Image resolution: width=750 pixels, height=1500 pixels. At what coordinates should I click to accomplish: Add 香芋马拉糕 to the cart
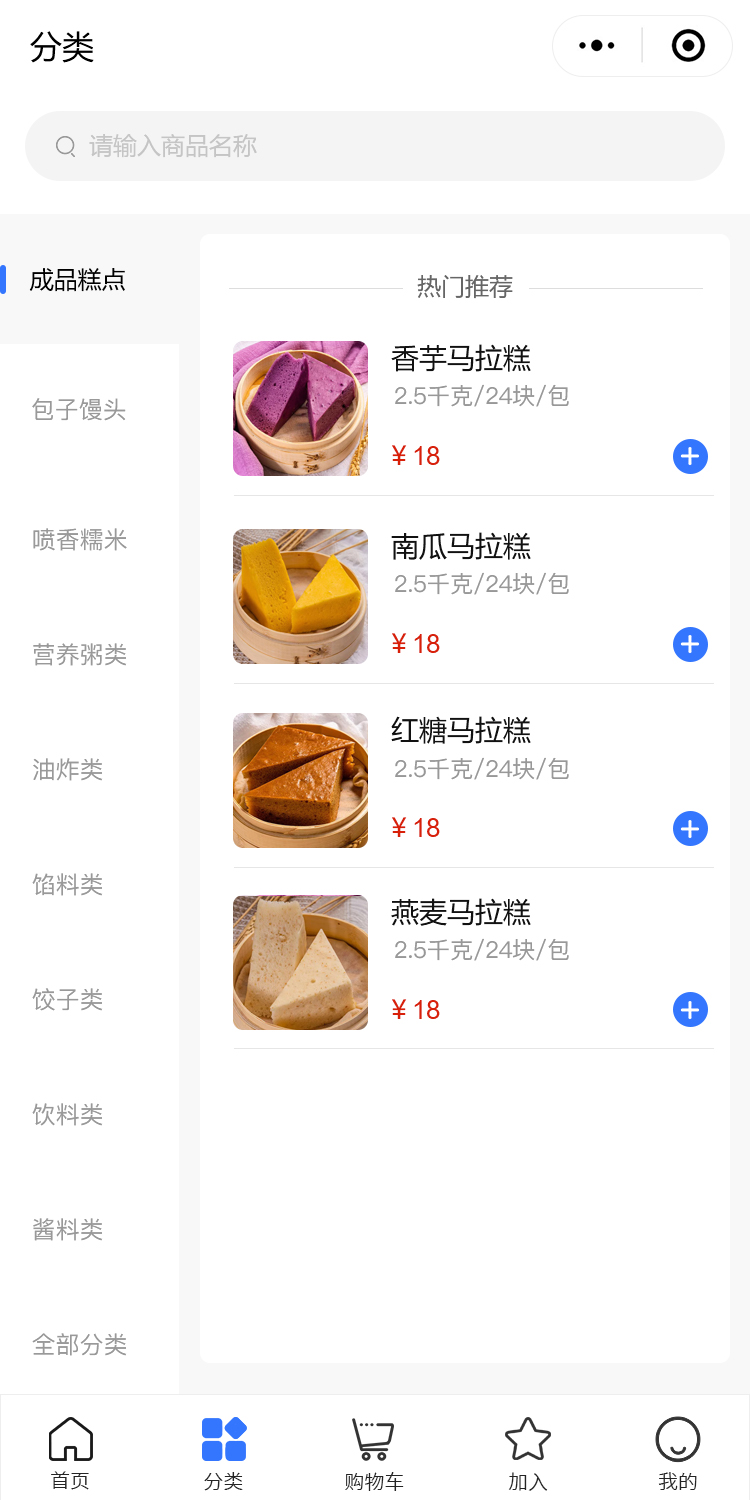coord(690,456)
